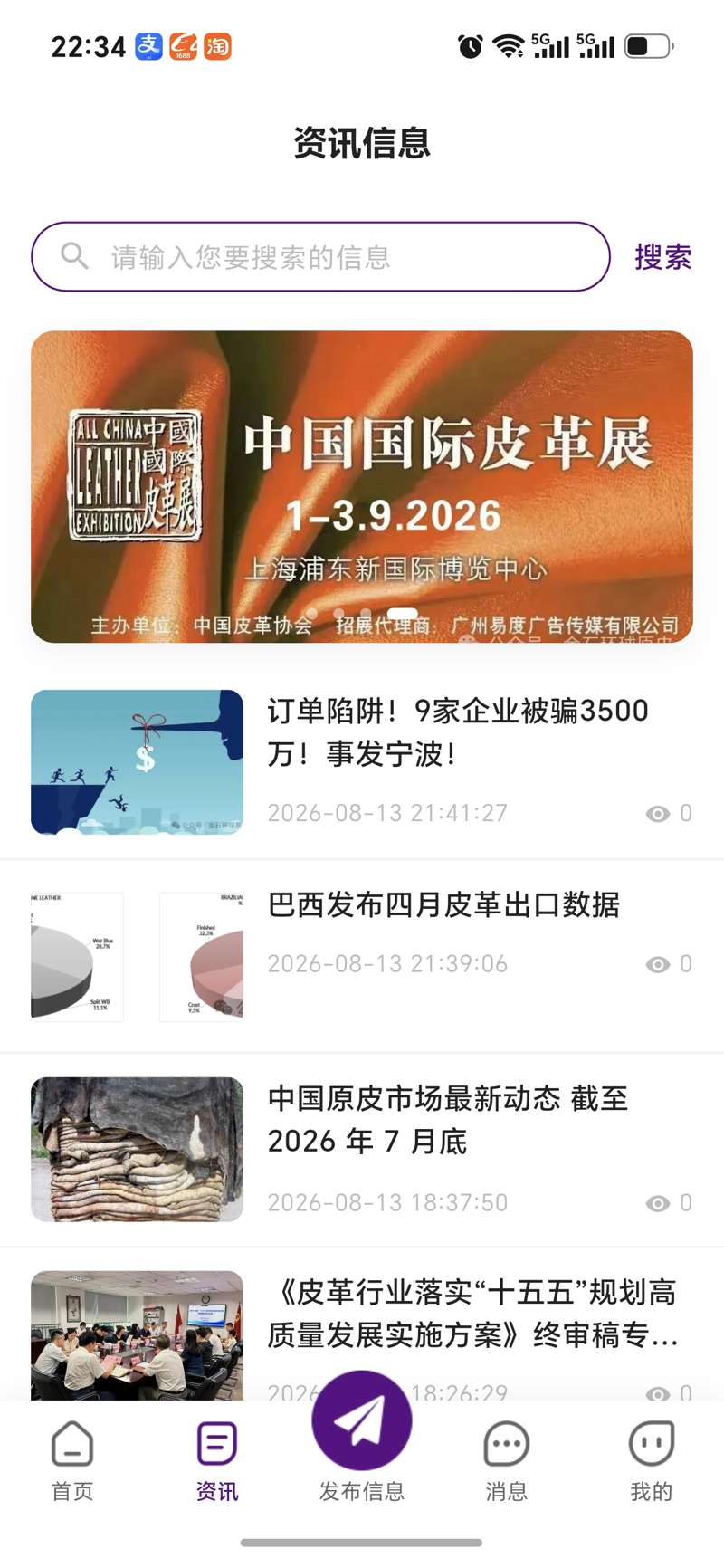Open the 我的 tab

[x=652, y=1459]
